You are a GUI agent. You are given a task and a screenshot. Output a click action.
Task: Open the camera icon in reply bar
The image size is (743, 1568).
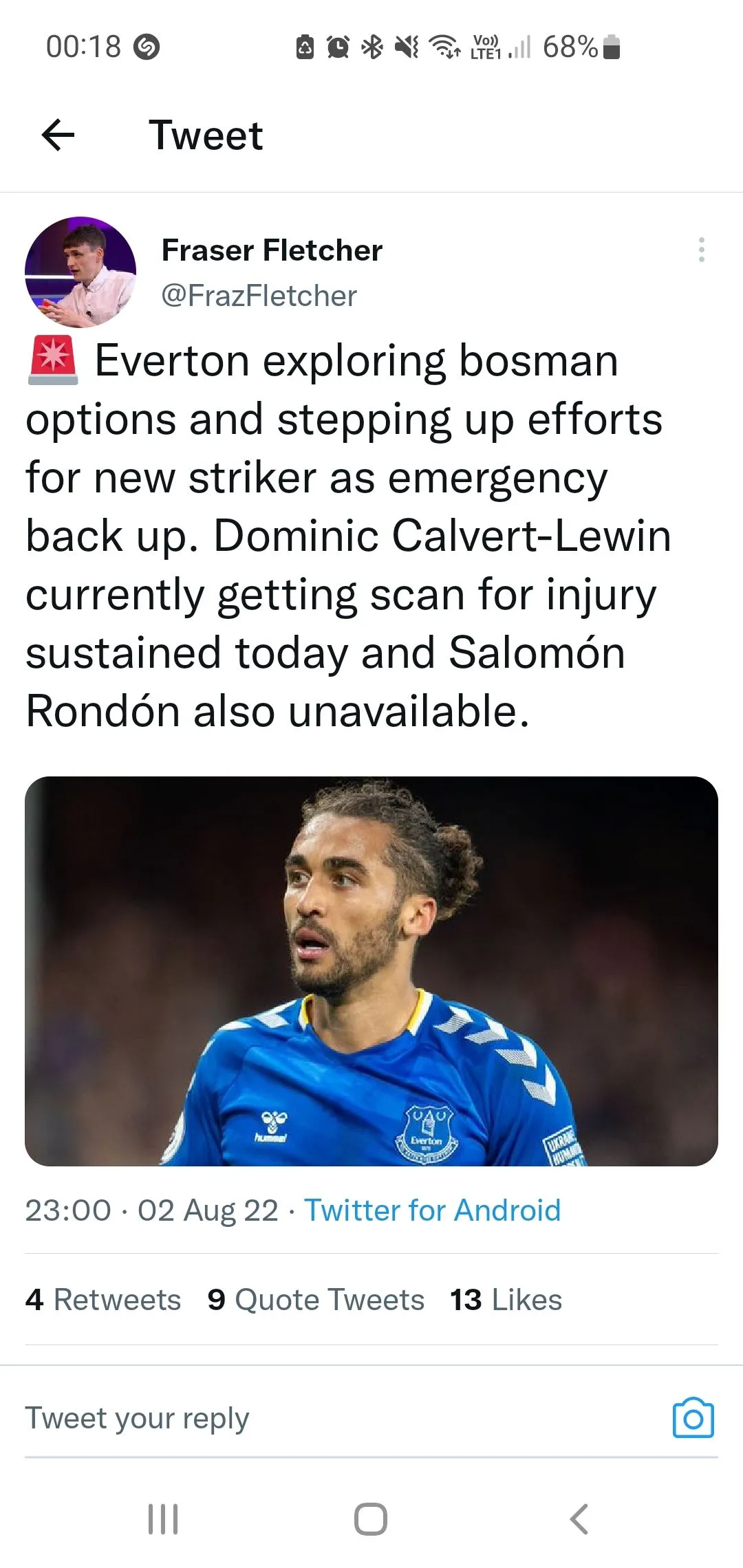[693, 1418]
